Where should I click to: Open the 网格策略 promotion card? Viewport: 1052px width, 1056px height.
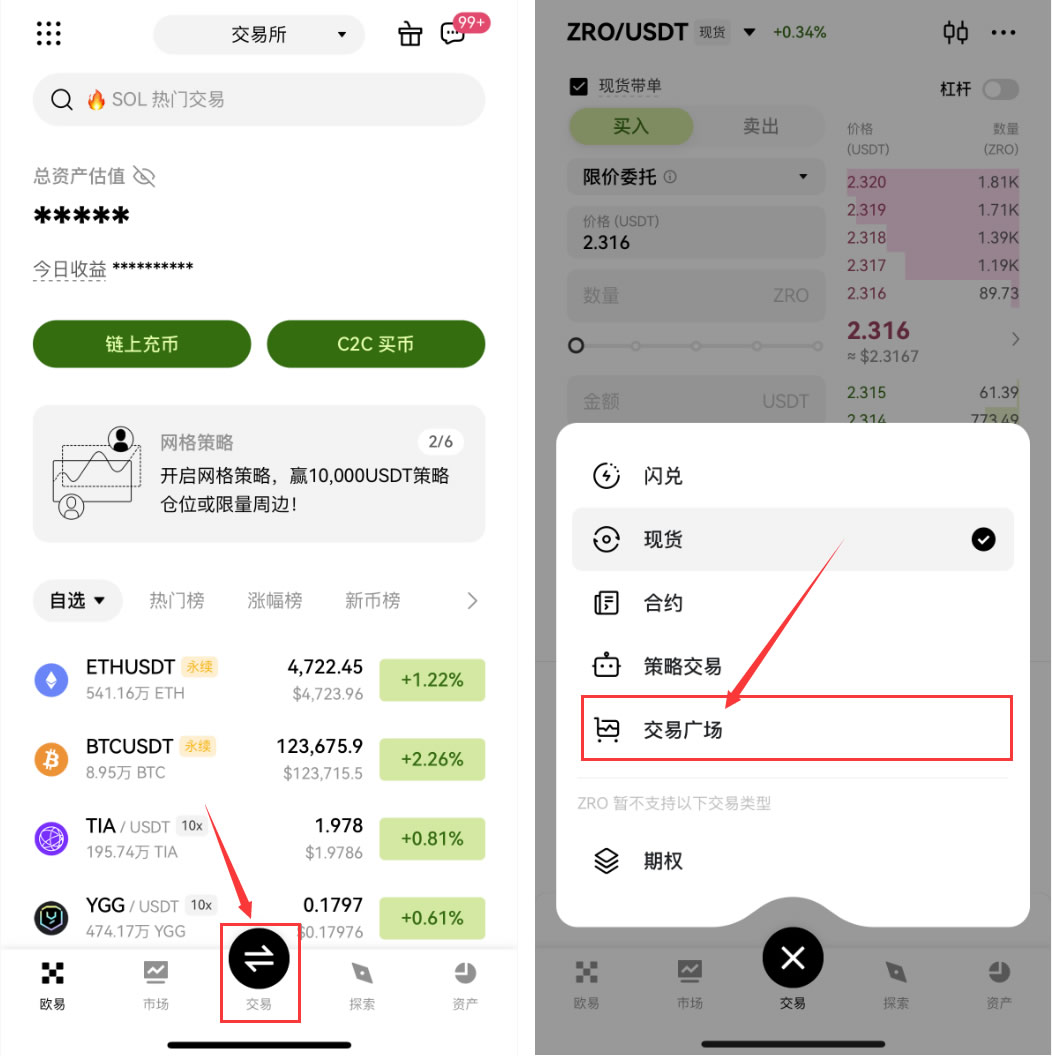[259, 473]
